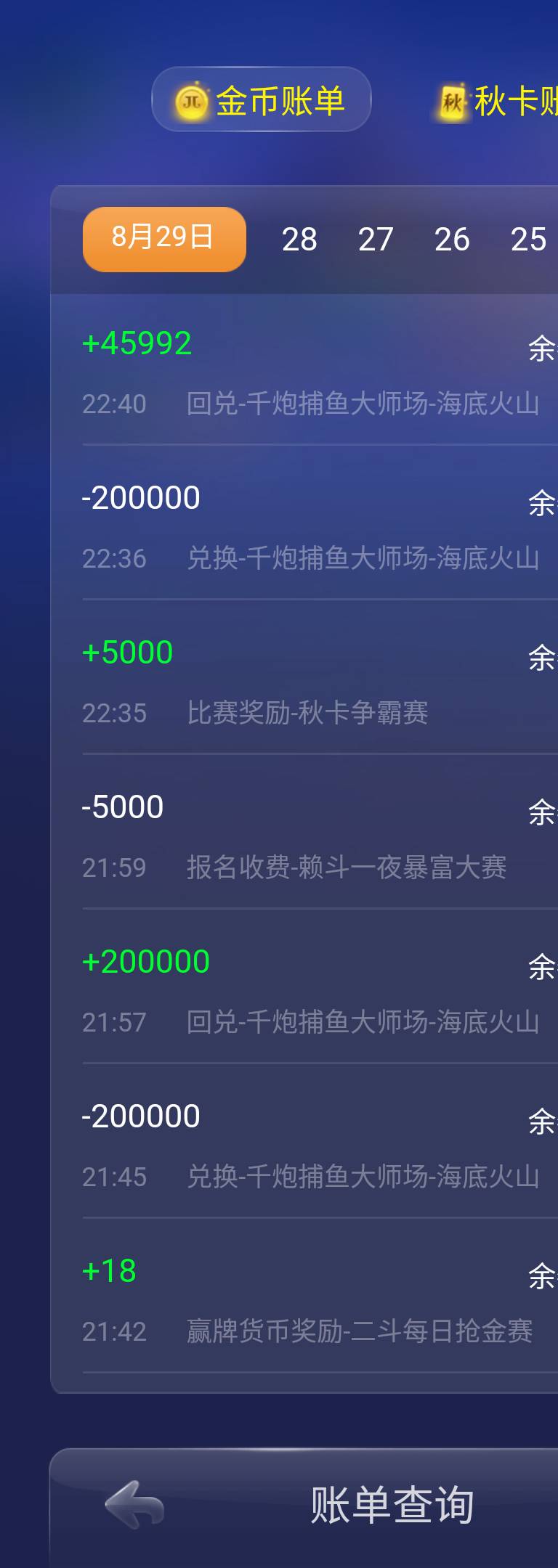Select the 8月29日 date tab

click(x=164, y=239)
